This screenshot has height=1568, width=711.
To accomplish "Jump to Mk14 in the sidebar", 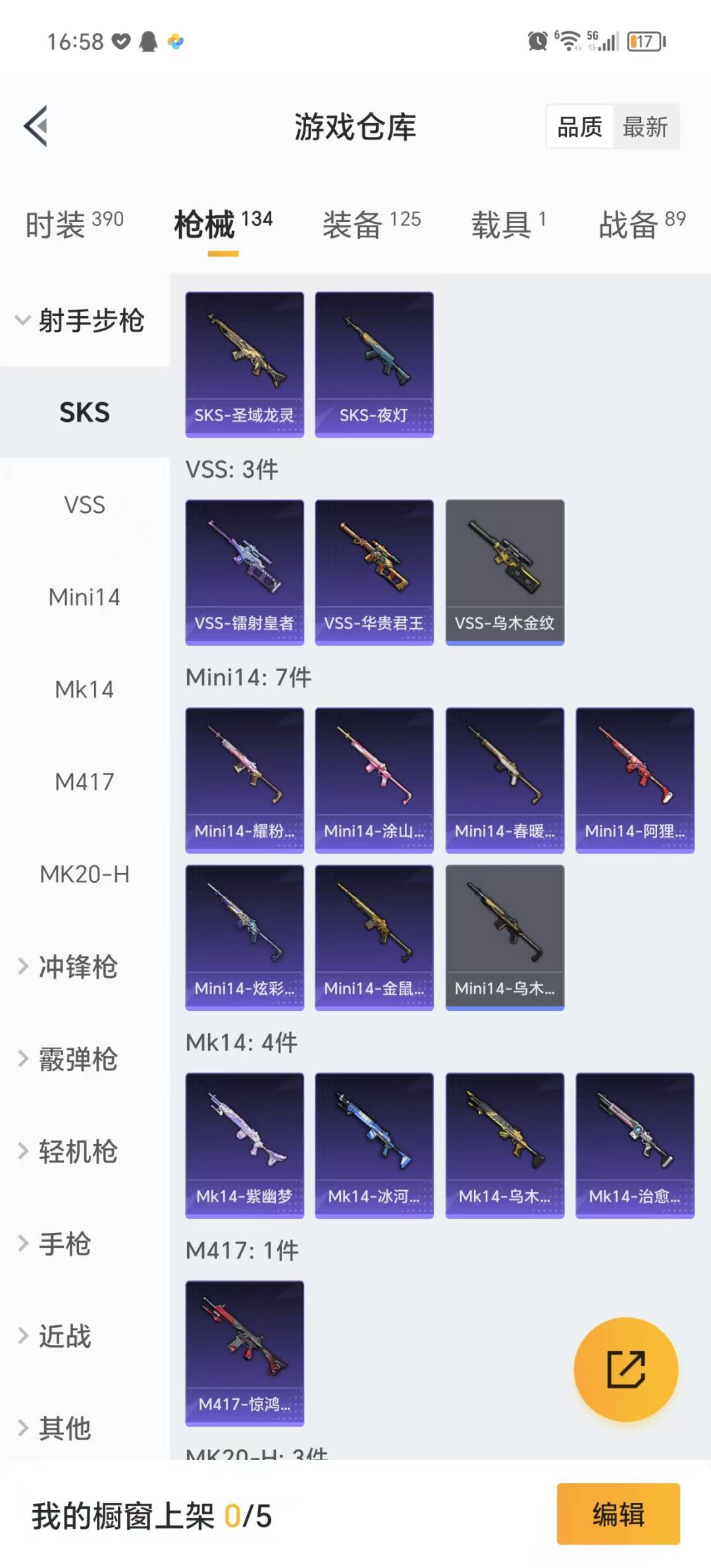I will coord(84,689).
